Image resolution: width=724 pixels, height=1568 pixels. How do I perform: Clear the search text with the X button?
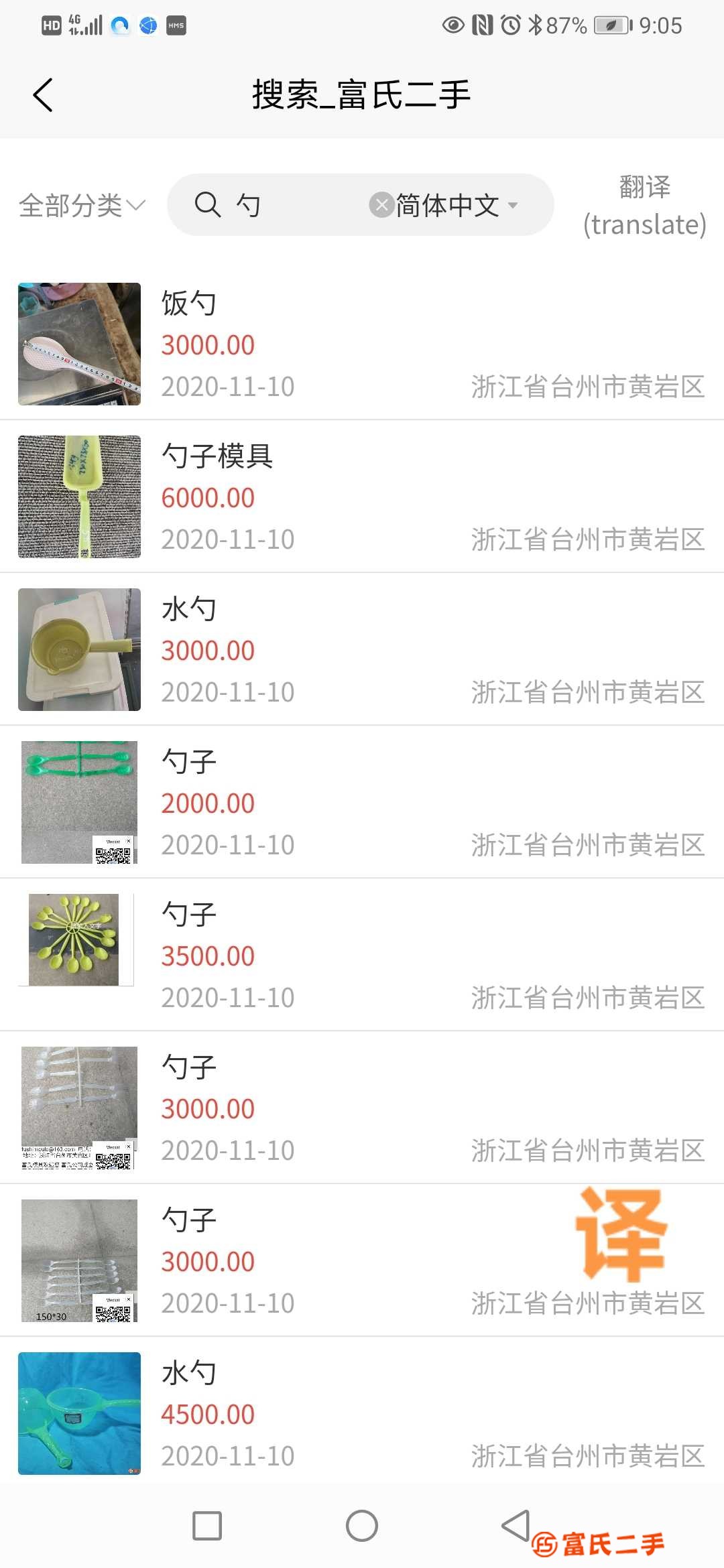tap(381, 205)
